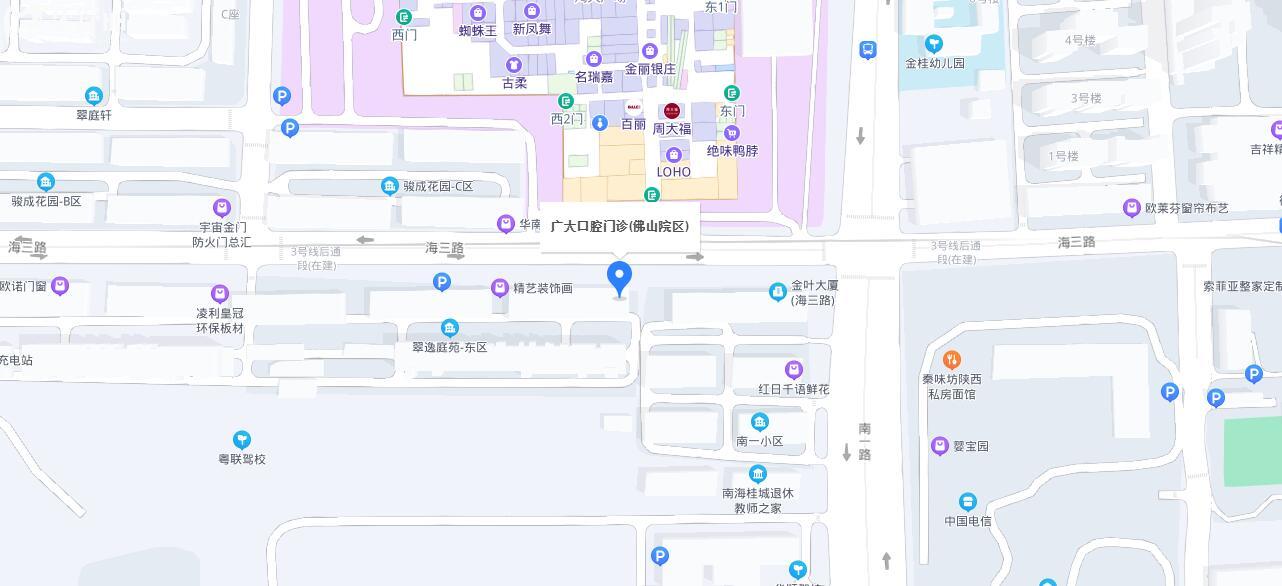The width and height of the screenshot is (1282, 586).
Task: Tap the bus stop icon near 金桂幼儿园
Action: [x=867, y=50]
